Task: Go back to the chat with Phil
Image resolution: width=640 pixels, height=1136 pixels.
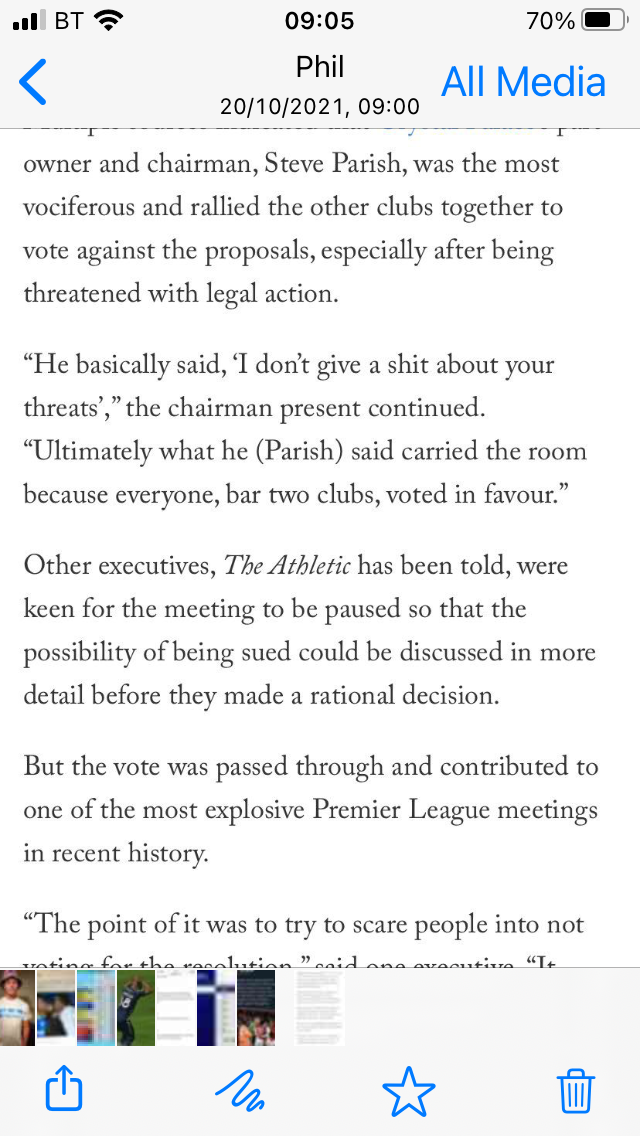Action: [33, 82]
